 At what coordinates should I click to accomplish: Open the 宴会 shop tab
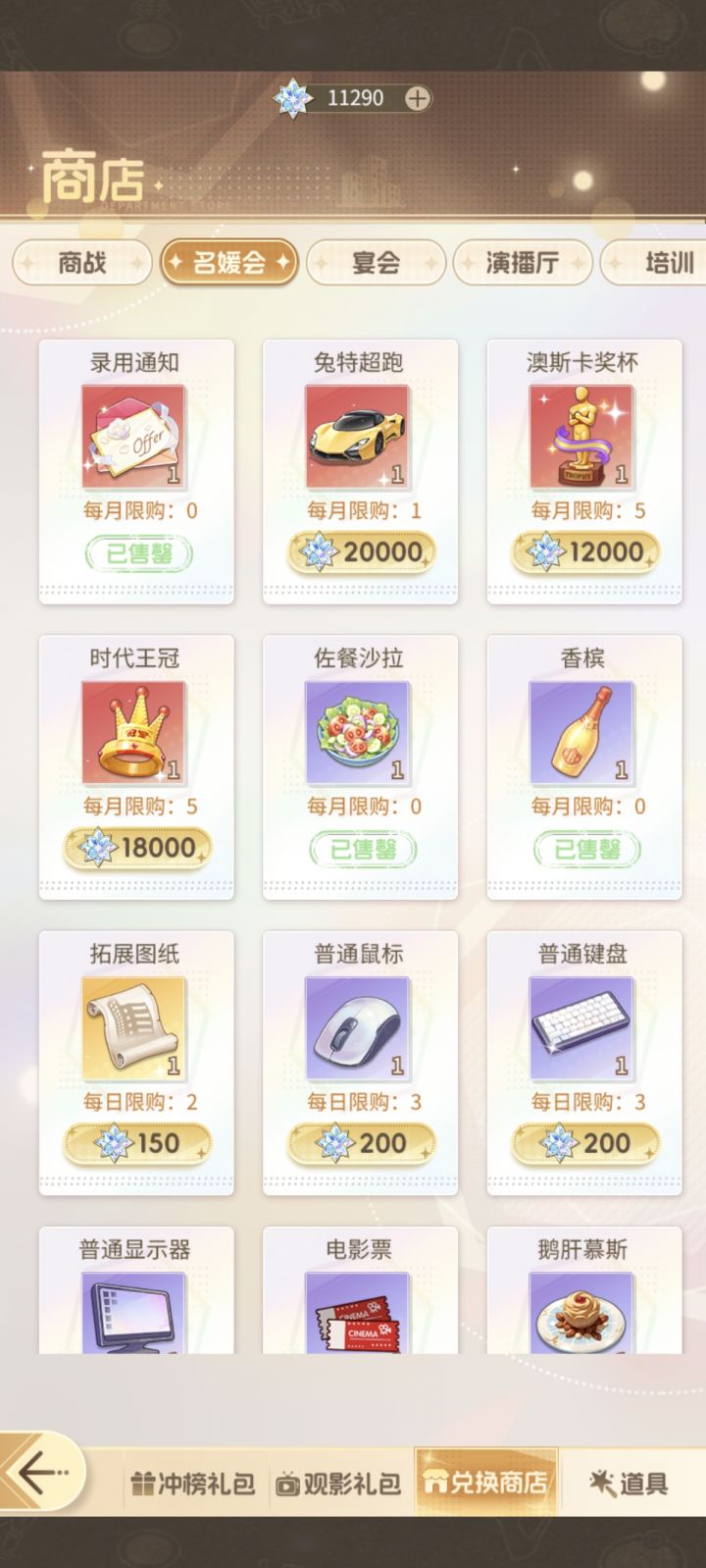pyautogui.click(x=375, y=263)
